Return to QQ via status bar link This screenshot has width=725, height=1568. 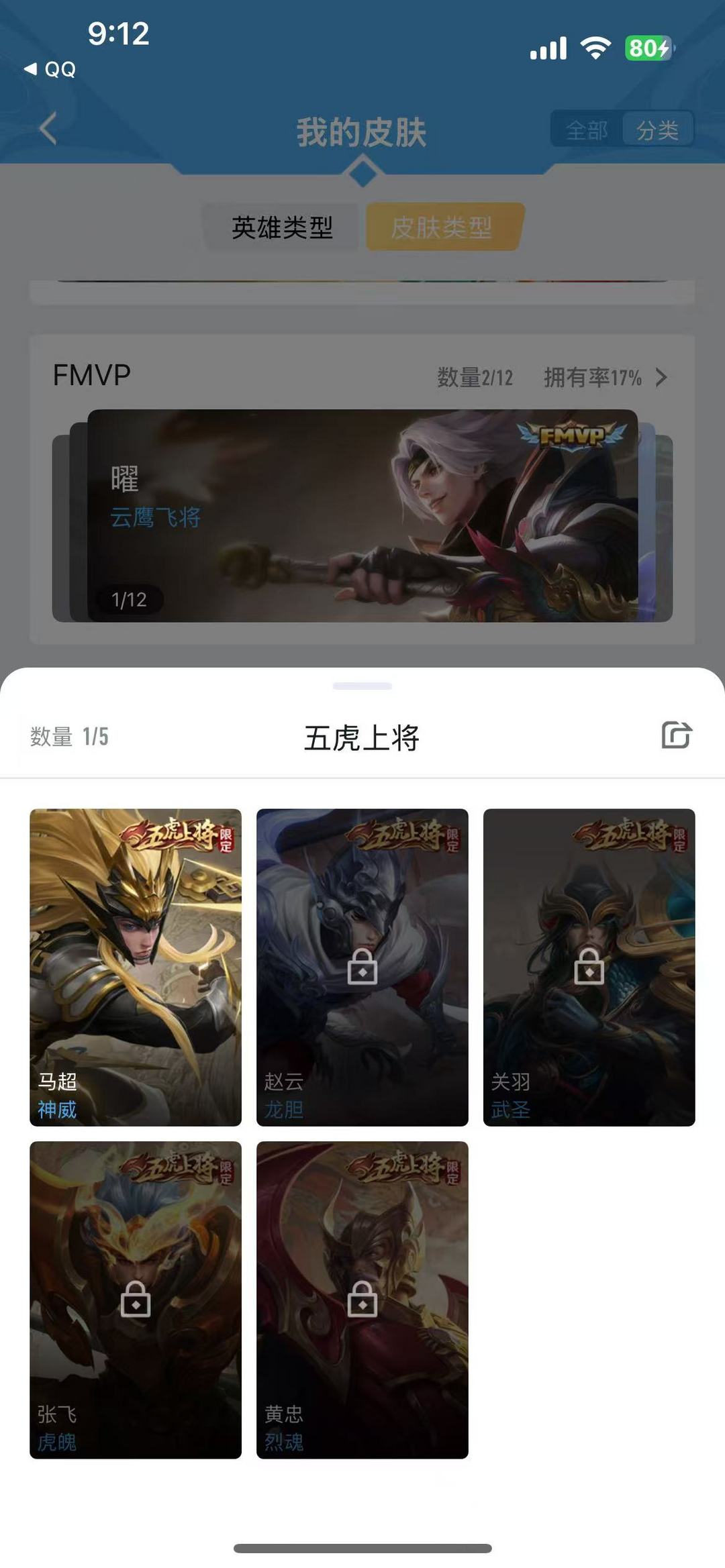(x=50, y=69)
